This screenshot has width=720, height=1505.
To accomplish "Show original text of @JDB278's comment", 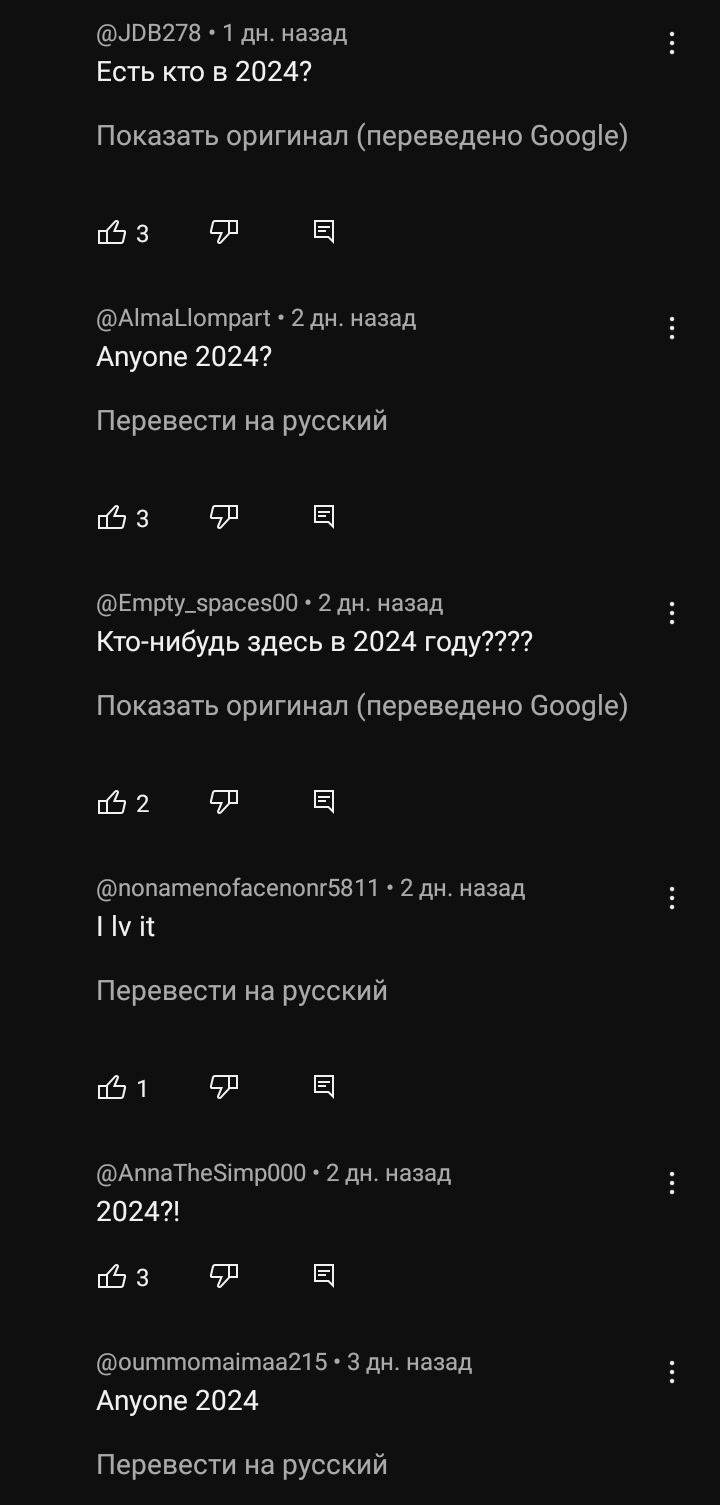I will click(x=362, y=136).
